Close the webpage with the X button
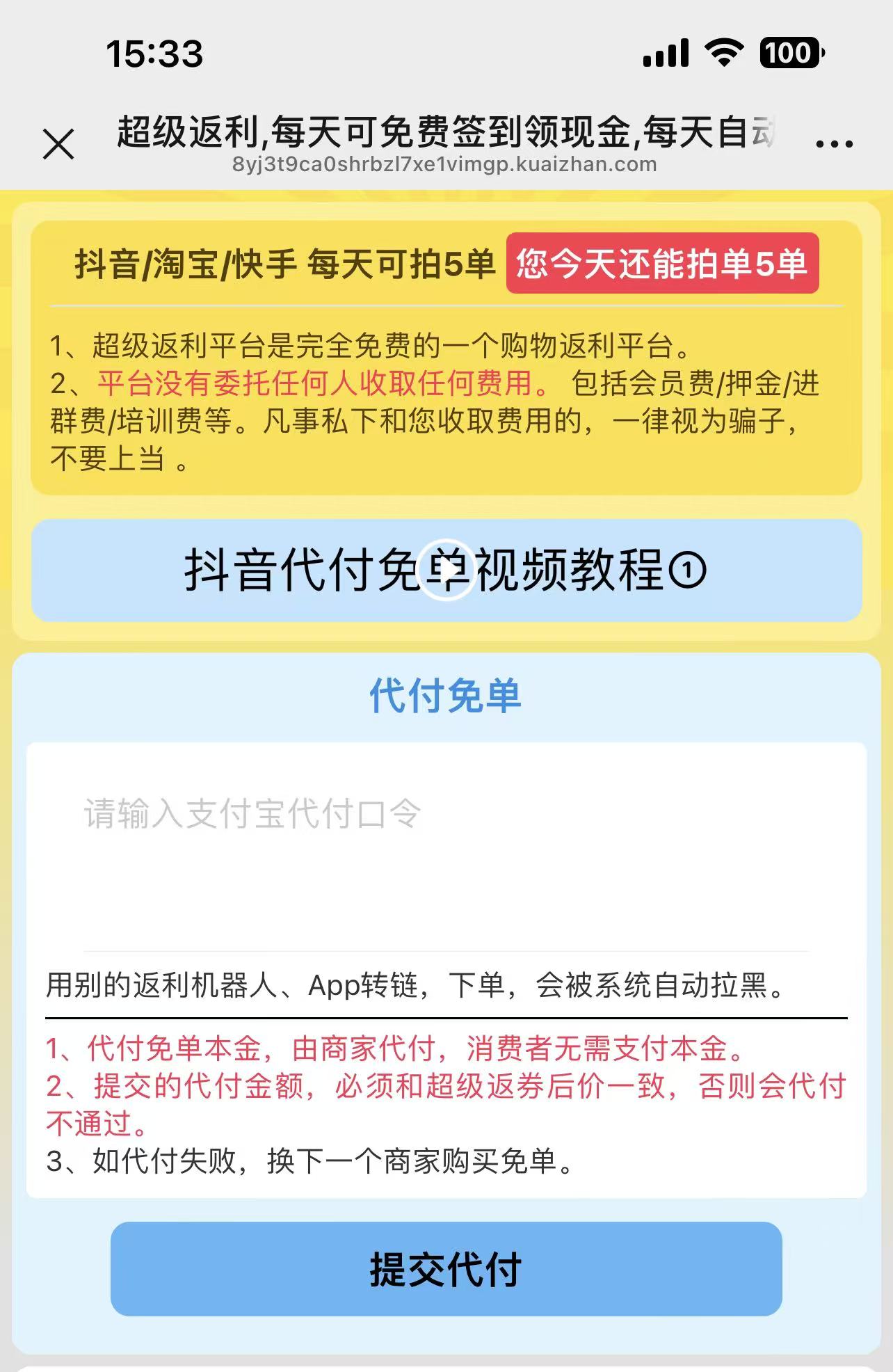 (x=60, y=145)
